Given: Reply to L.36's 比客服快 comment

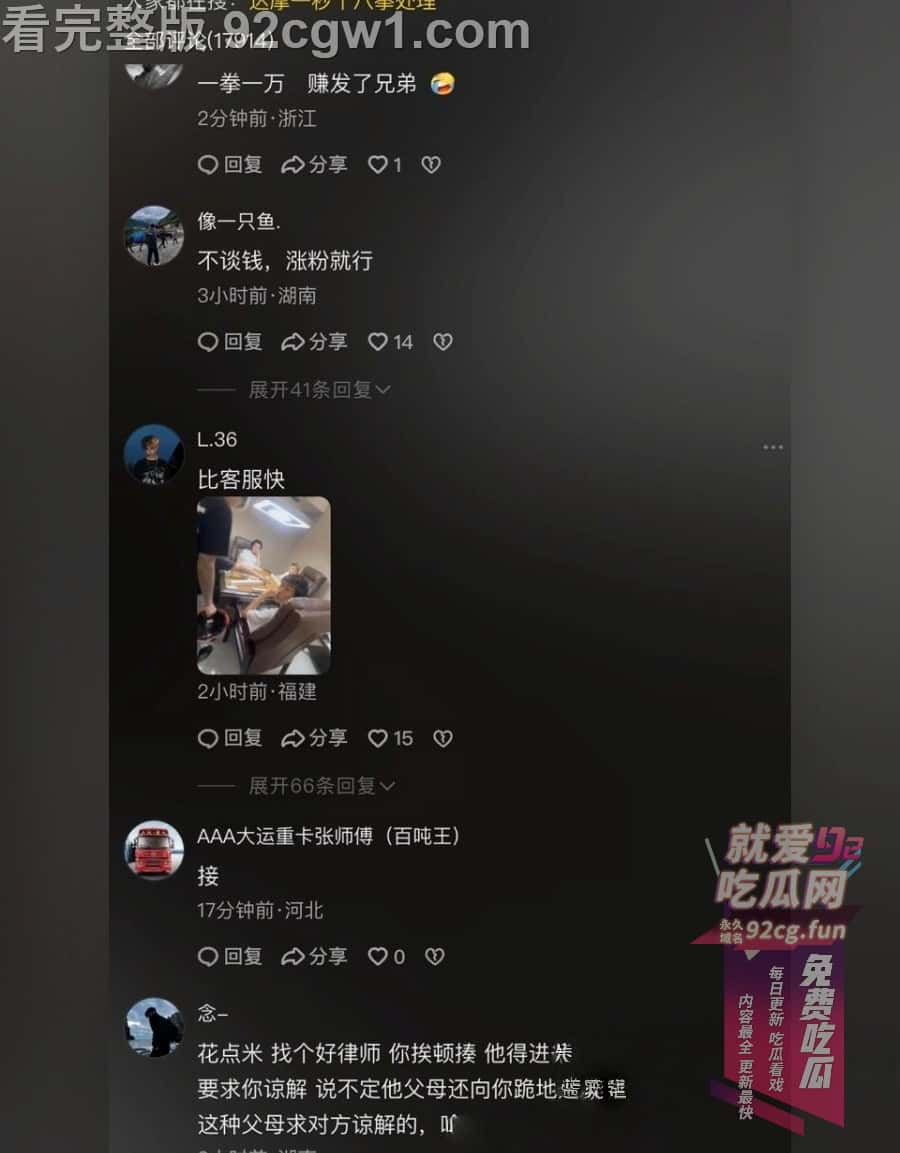Looking at the screenshot, I should (x=230, y=738).
